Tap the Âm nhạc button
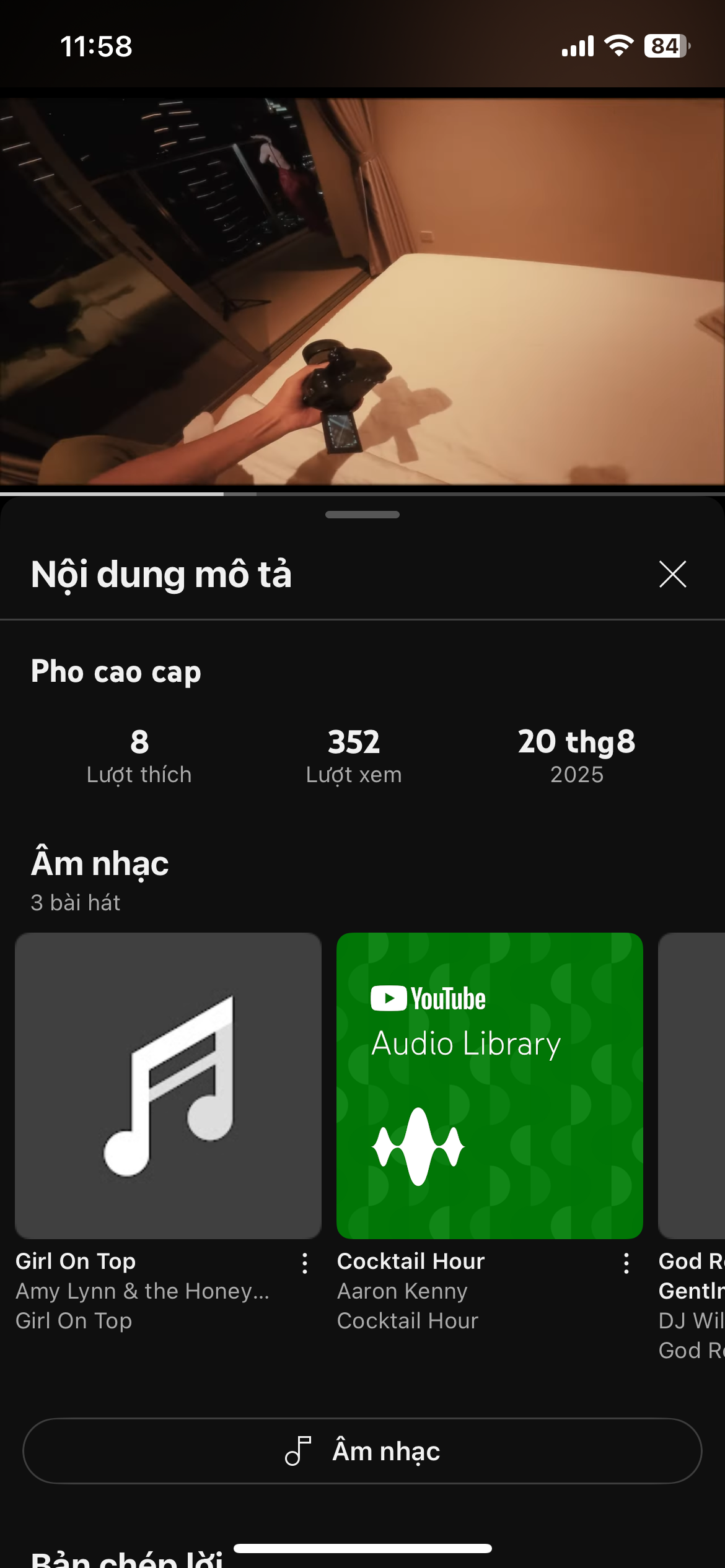This screenshot has height=1568, width=725. [x=362, y=1451]
